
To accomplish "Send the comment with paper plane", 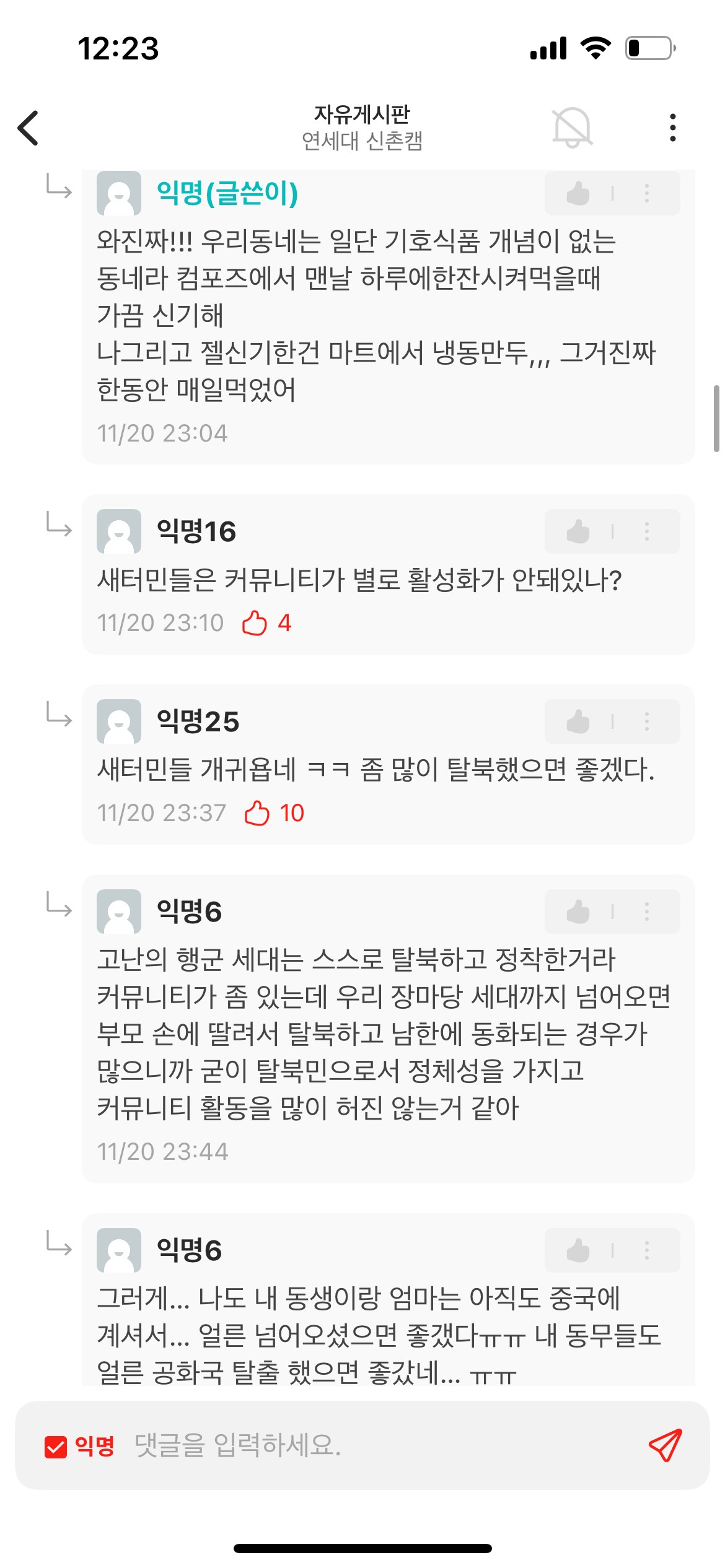I will coord(665,1445).
